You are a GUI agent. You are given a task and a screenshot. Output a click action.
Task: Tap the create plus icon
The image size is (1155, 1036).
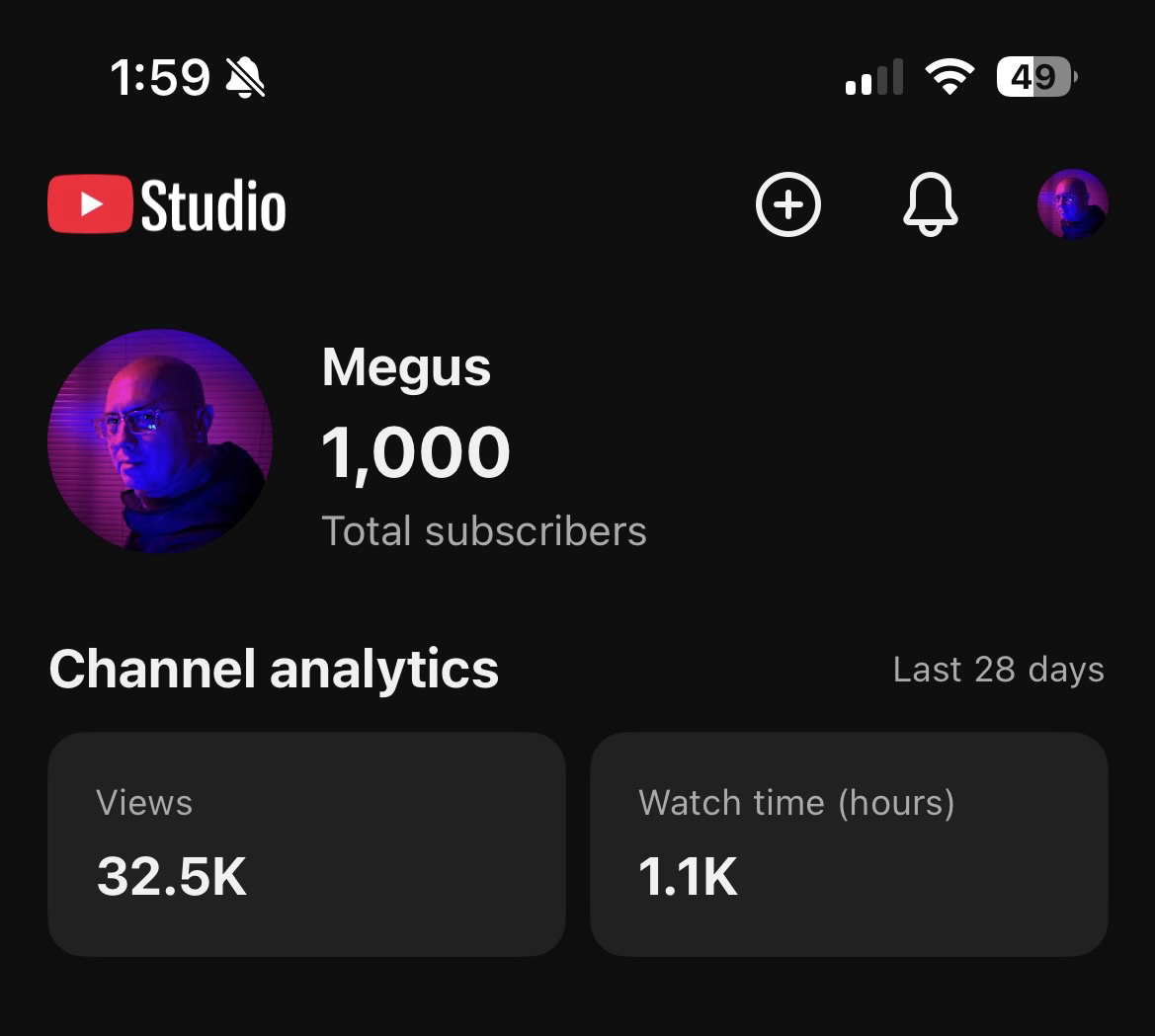pyautogui.click(x=787, y=204)
